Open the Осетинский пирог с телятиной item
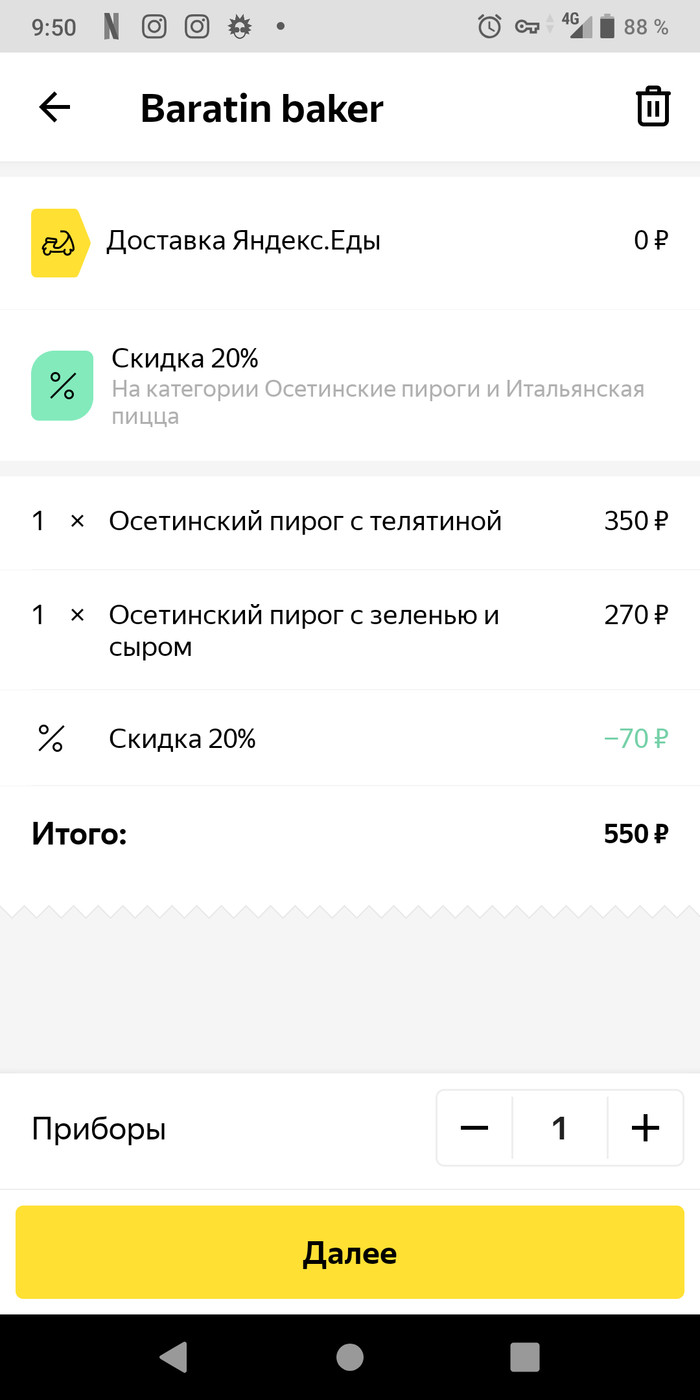Screen dimensions: 700x1400 (305, 521)
